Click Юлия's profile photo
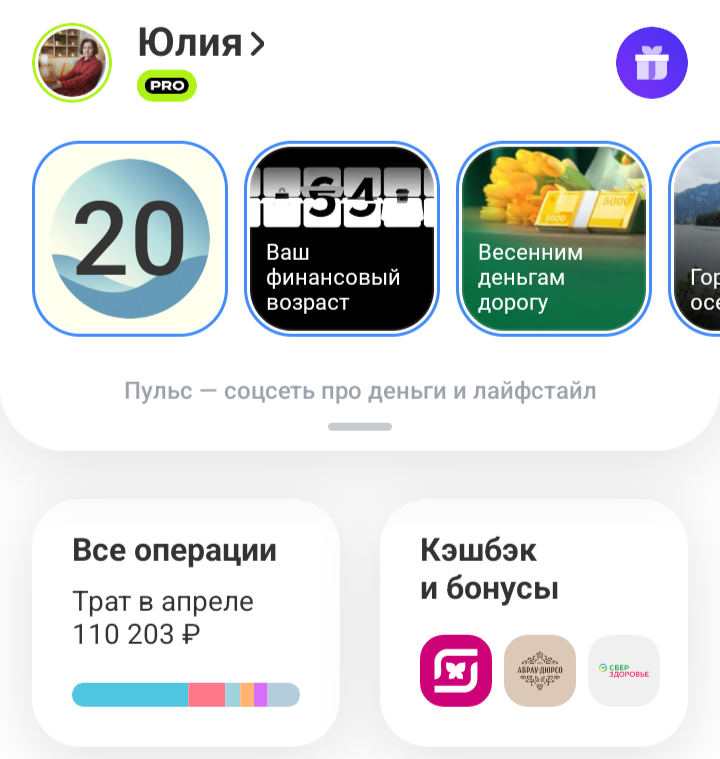 72,62
